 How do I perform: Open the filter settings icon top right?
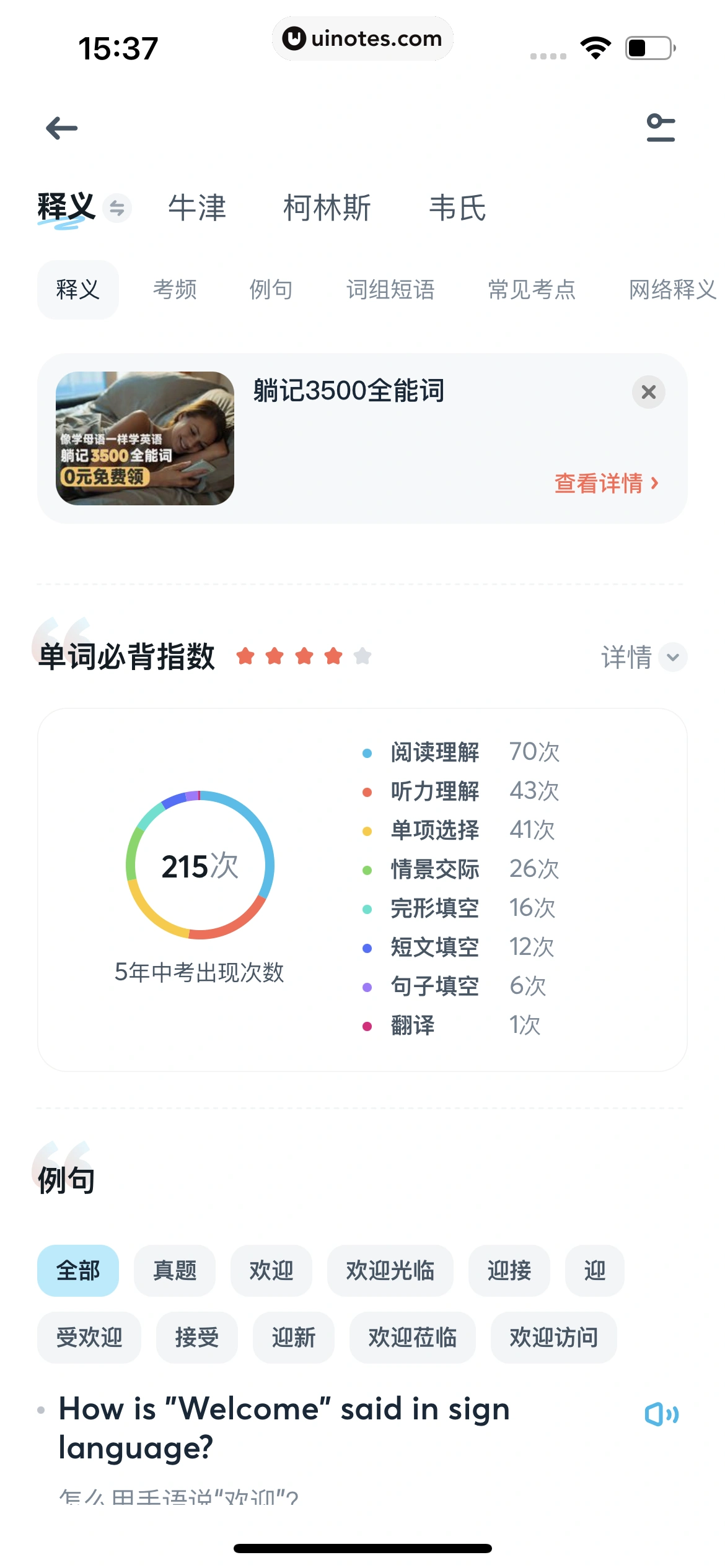pyautogui.click(x=661, y=128)
